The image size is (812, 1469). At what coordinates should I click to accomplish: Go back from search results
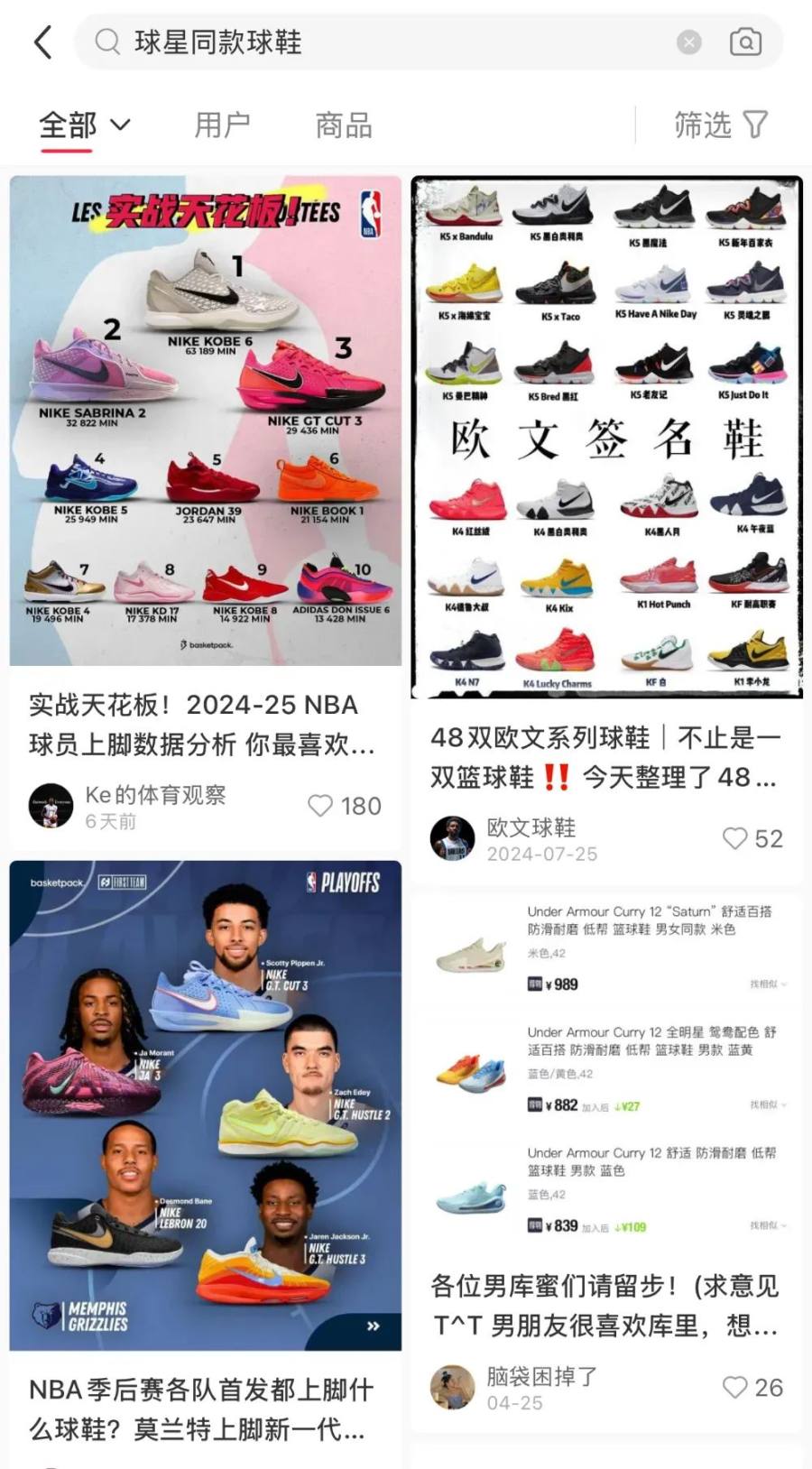[42, 42]
